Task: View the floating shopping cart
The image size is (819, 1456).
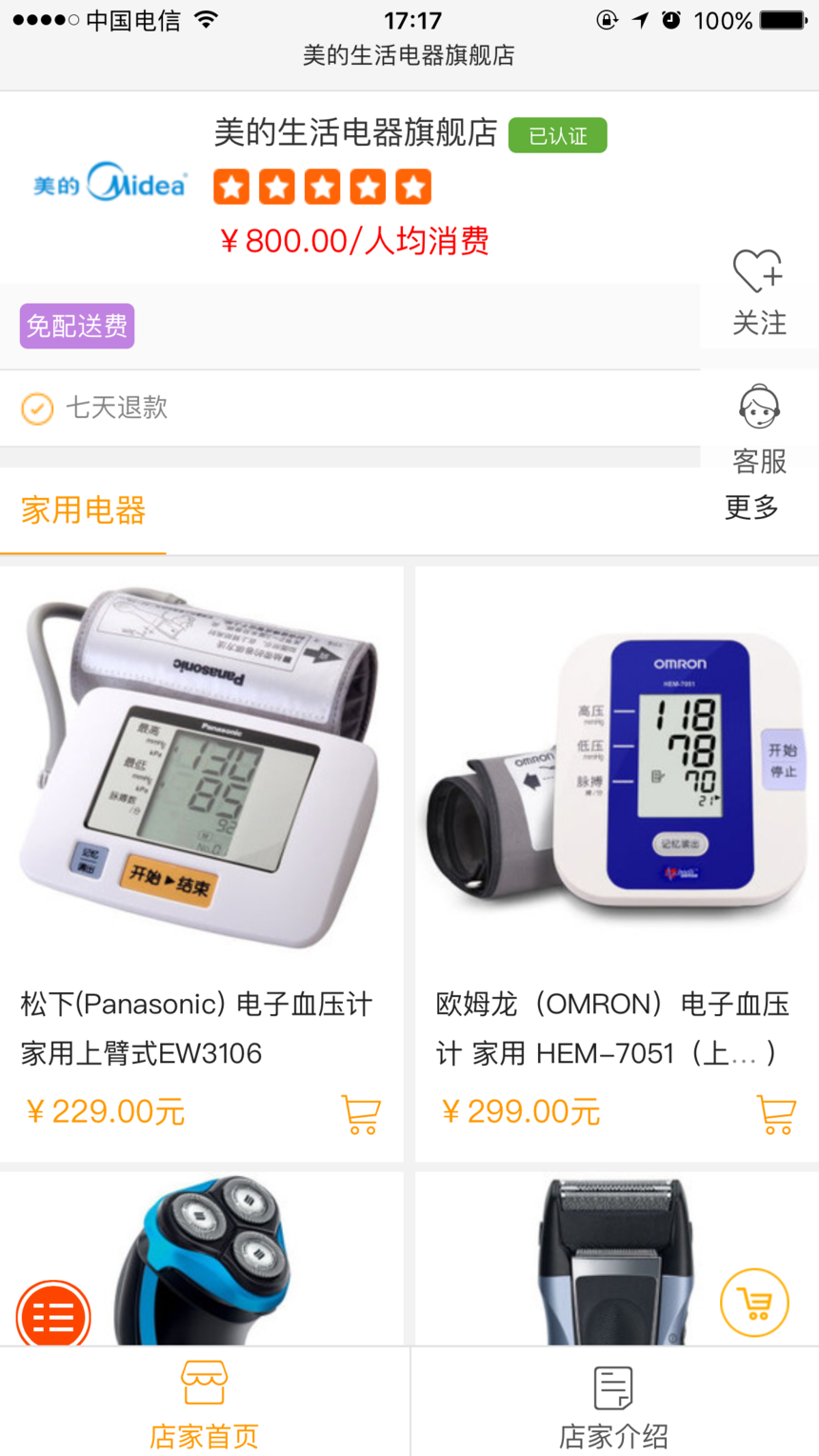Action: point(754,1303)
